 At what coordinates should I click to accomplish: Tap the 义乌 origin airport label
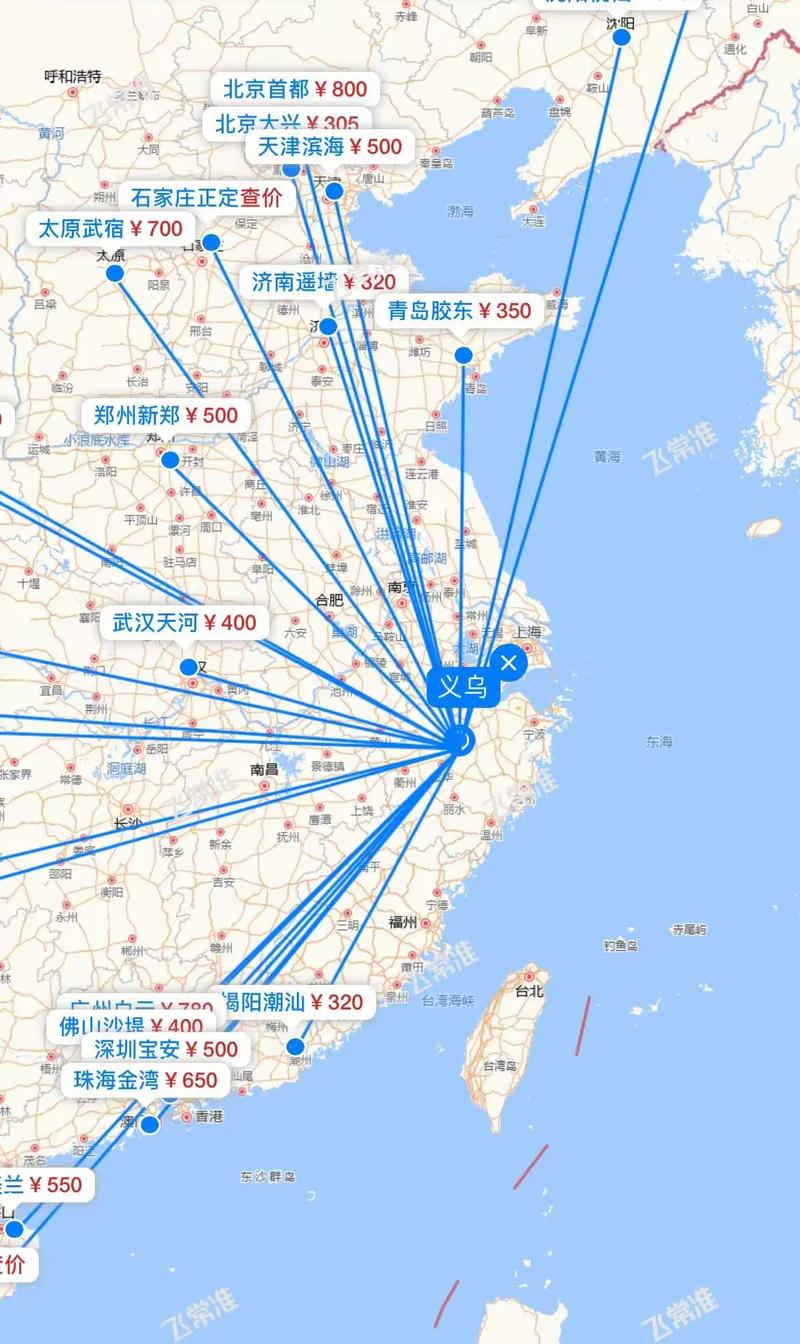(462, 687)
